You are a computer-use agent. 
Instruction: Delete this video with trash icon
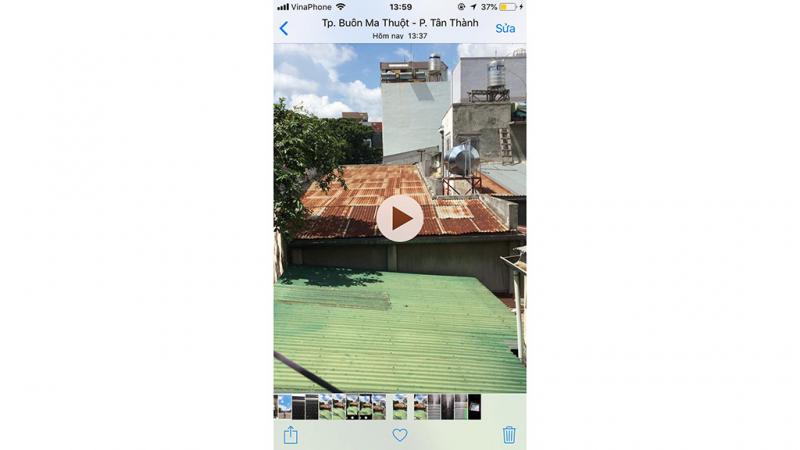pyautogui.click(x=509, y=435)
